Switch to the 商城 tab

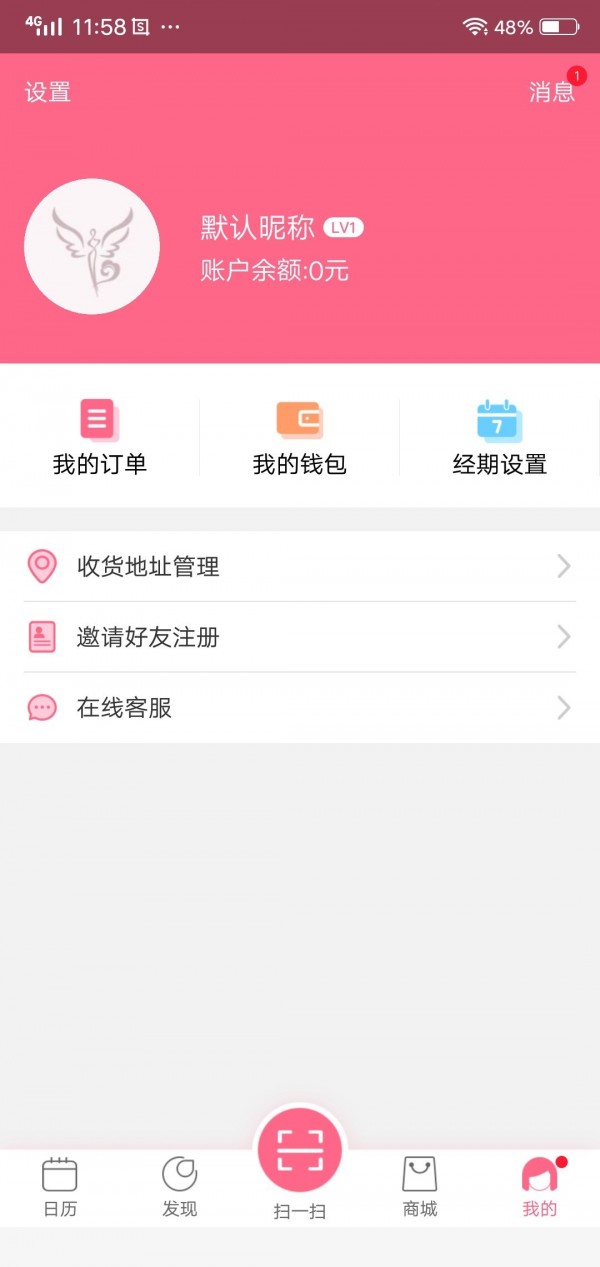click(420, 1187)
